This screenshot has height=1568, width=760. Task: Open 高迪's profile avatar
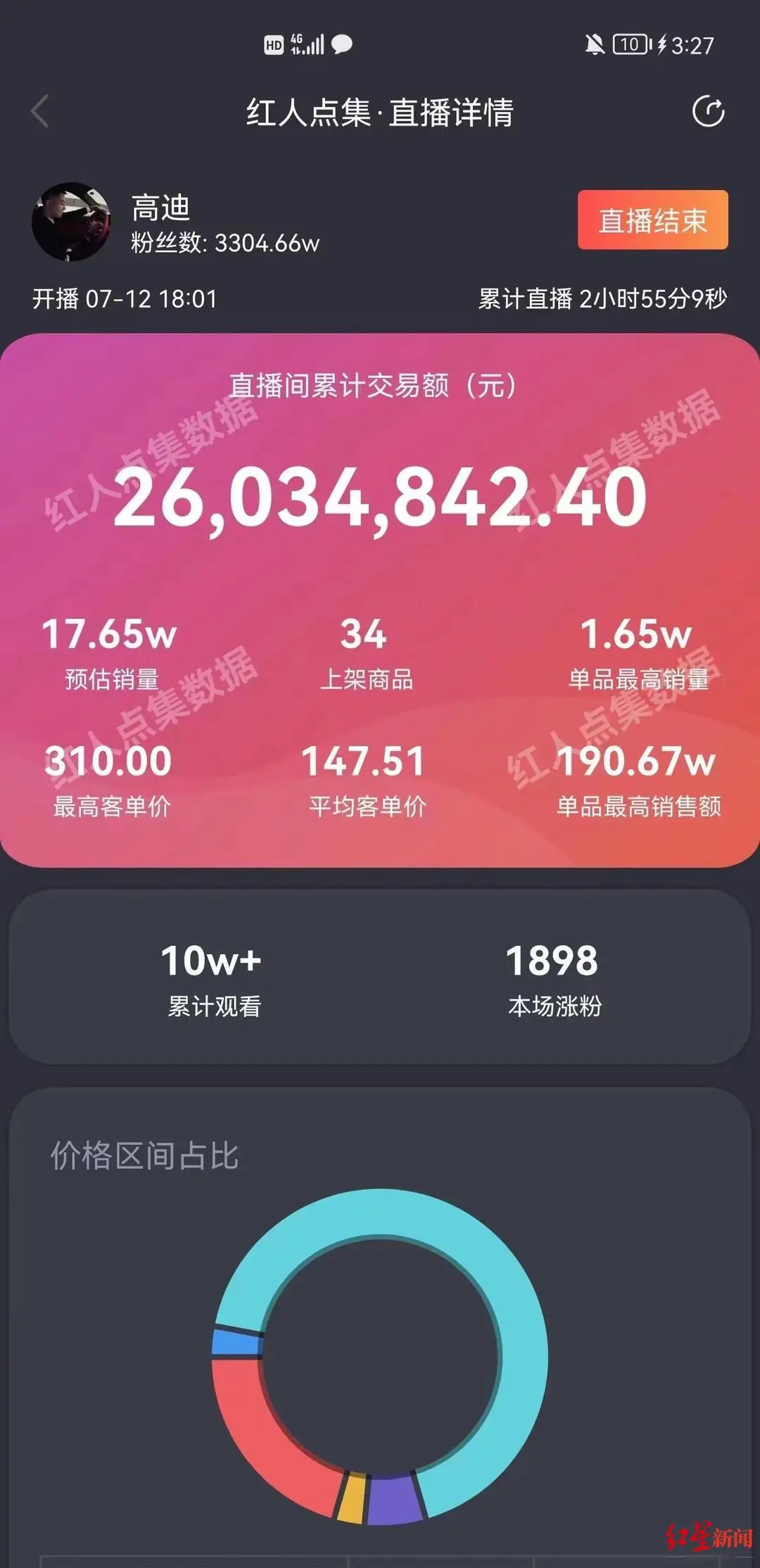(71, 222)
